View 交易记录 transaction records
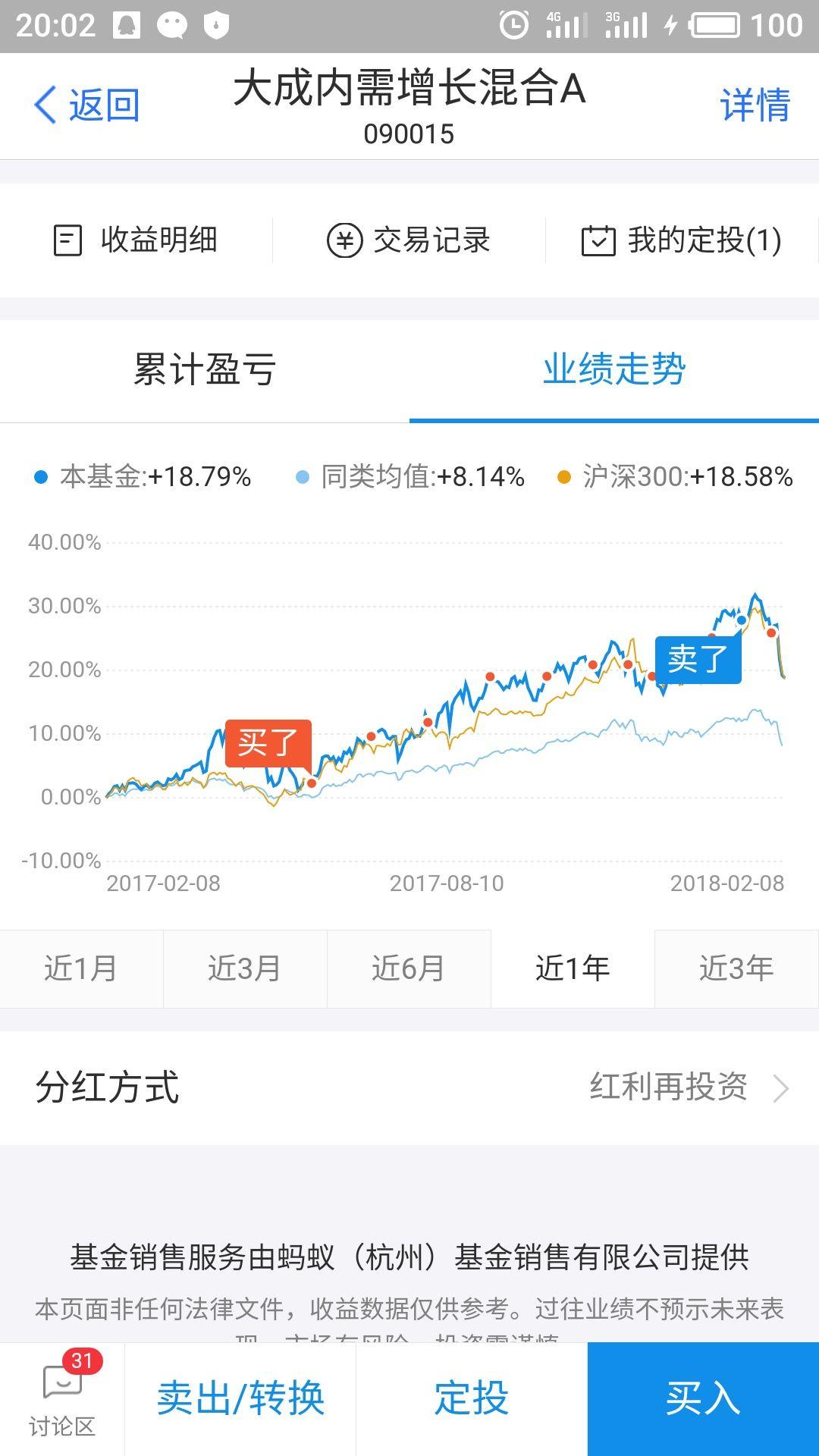 click(x=409, y=240)
